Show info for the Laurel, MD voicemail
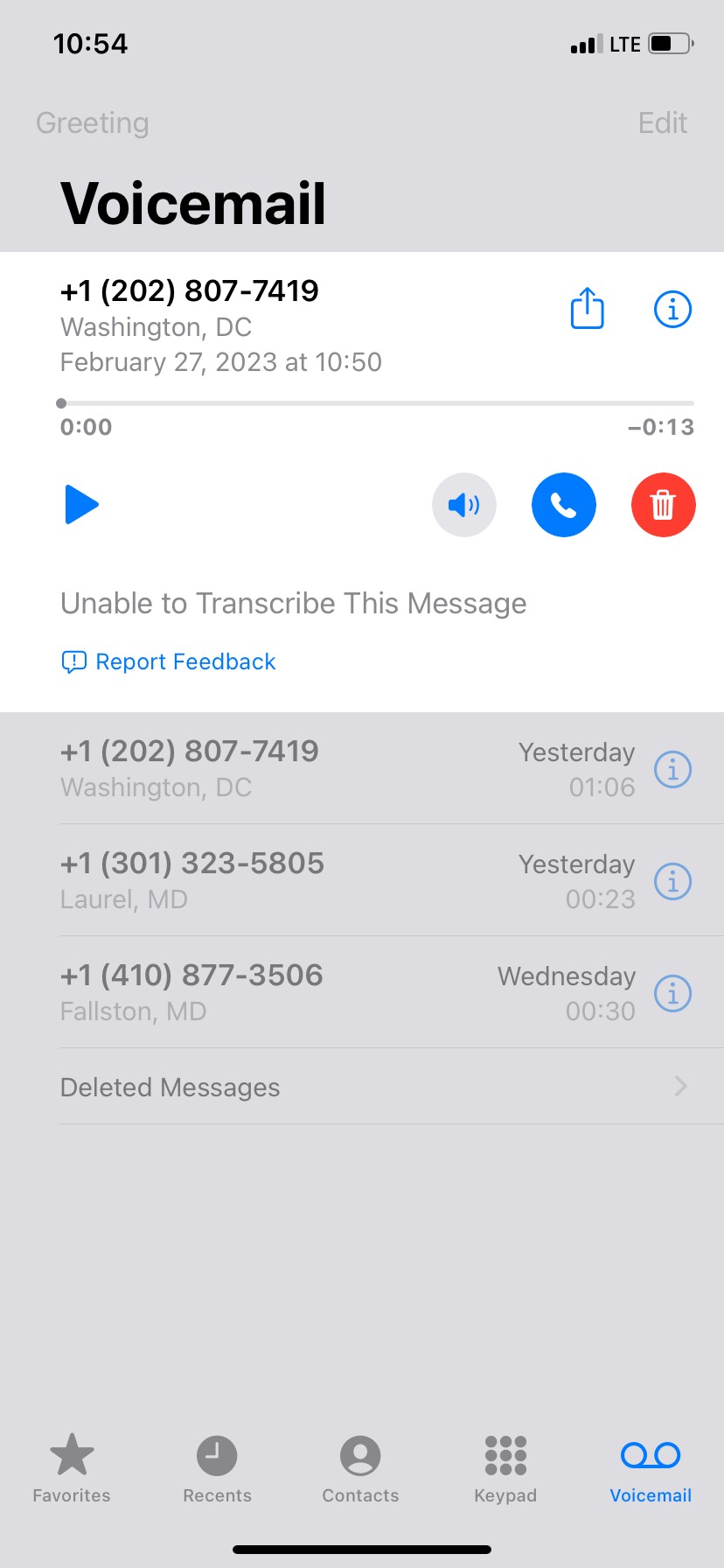This screenshot has height=1568, width=724. pyautogui.click(x=672, y=881)
